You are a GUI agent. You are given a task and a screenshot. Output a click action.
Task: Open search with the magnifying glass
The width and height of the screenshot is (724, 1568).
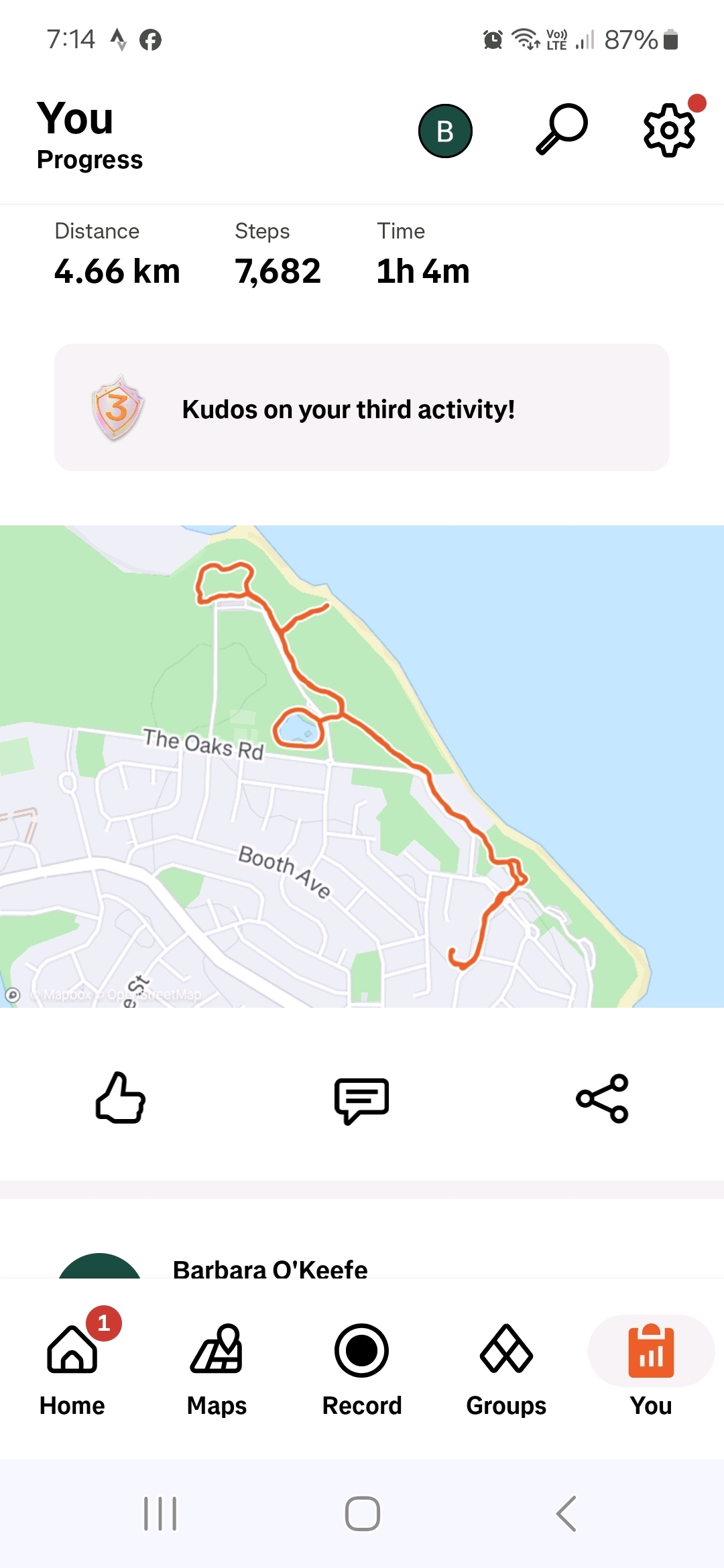click(x=562, y=129)
